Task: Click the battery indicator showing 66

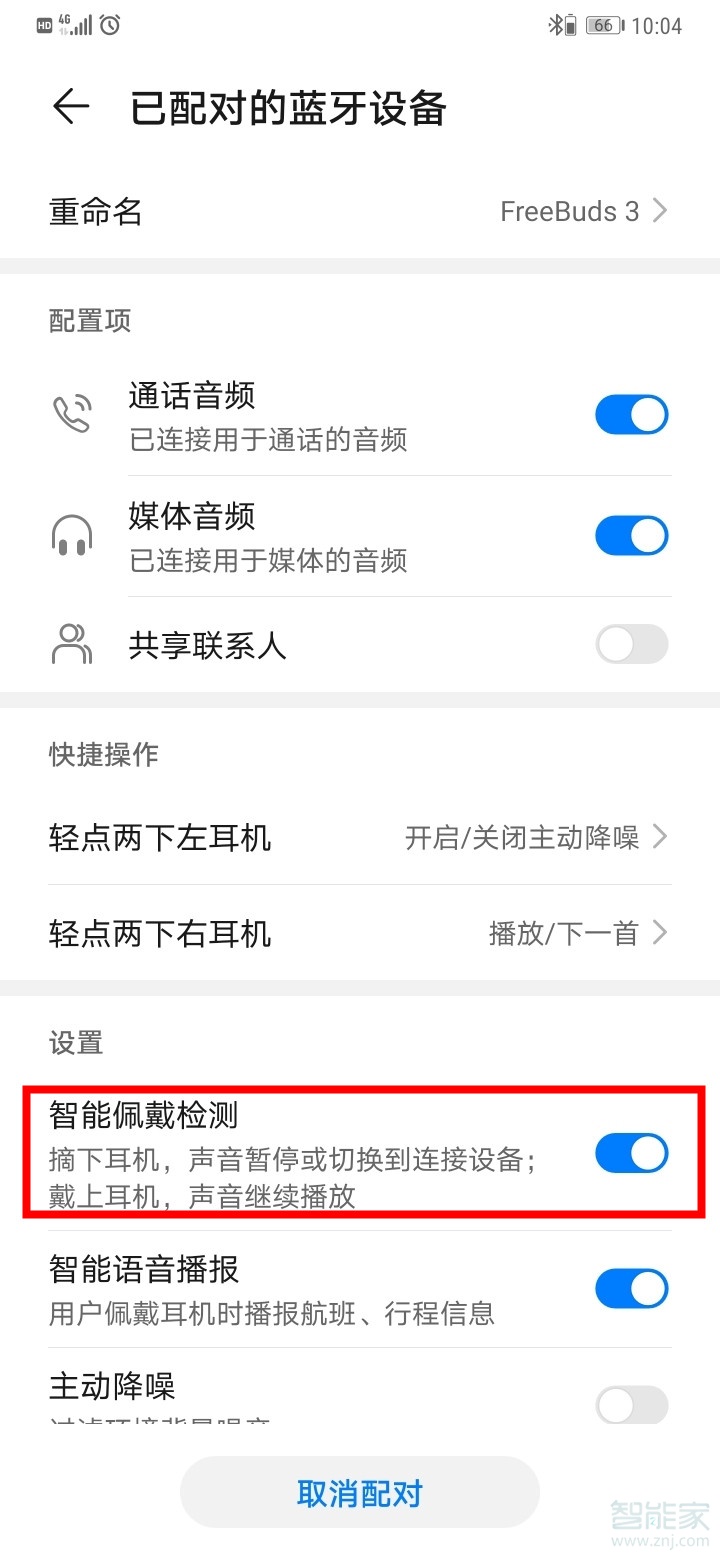Action: [x=603, y=25]
